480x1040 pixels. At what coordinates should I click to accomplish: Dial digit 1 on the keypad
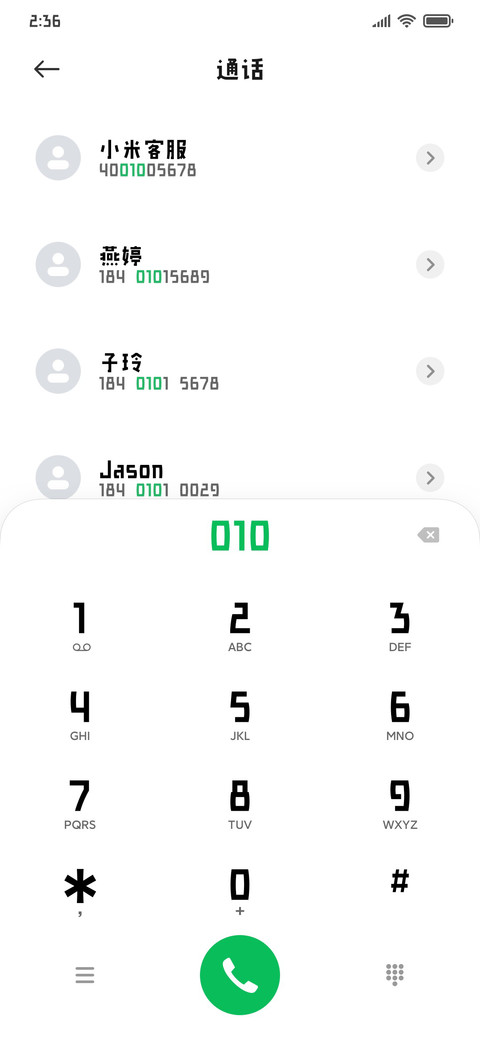[80, 627]
